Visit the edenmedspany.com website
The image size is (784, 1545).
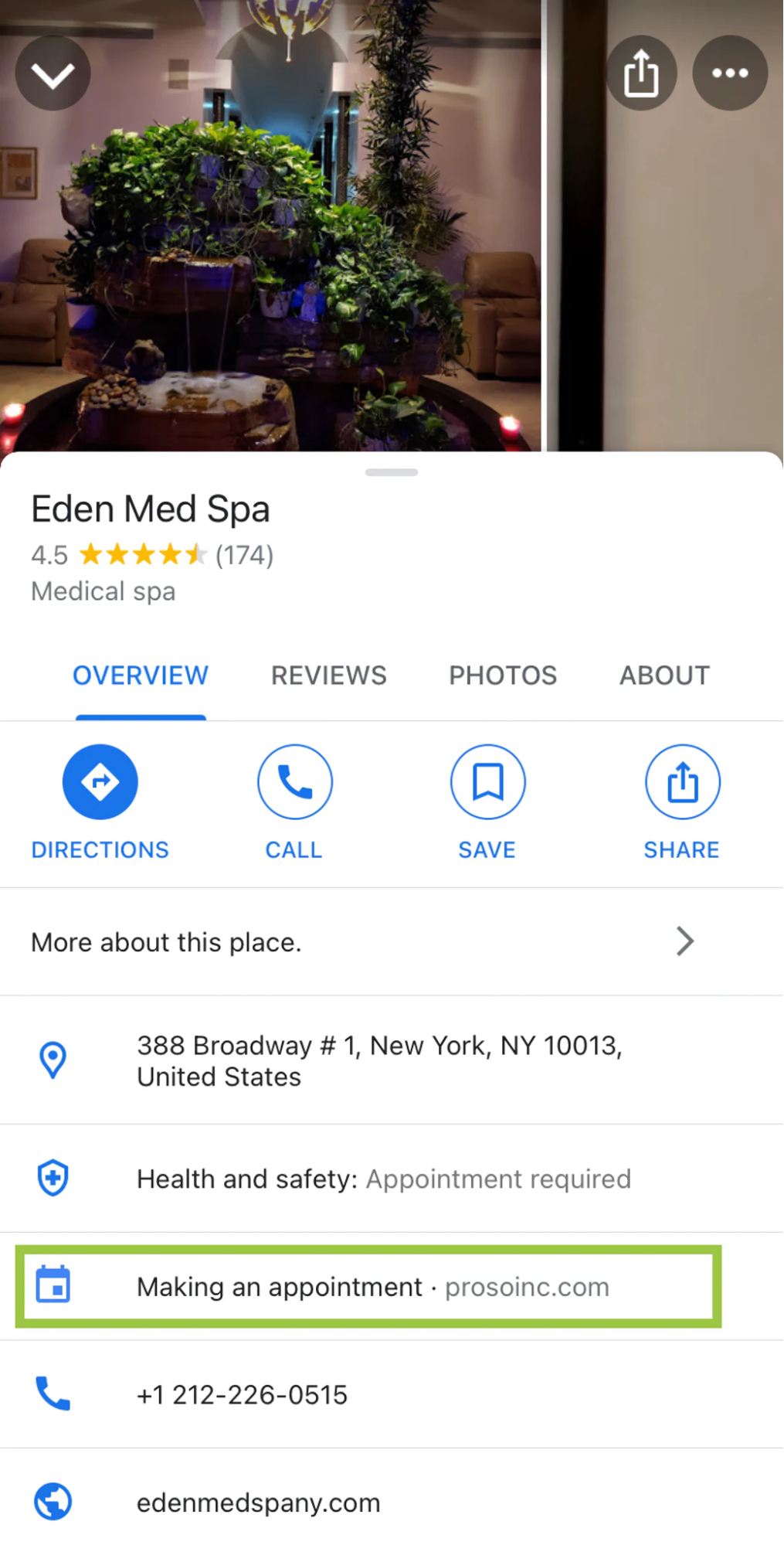coord(258,1503)
